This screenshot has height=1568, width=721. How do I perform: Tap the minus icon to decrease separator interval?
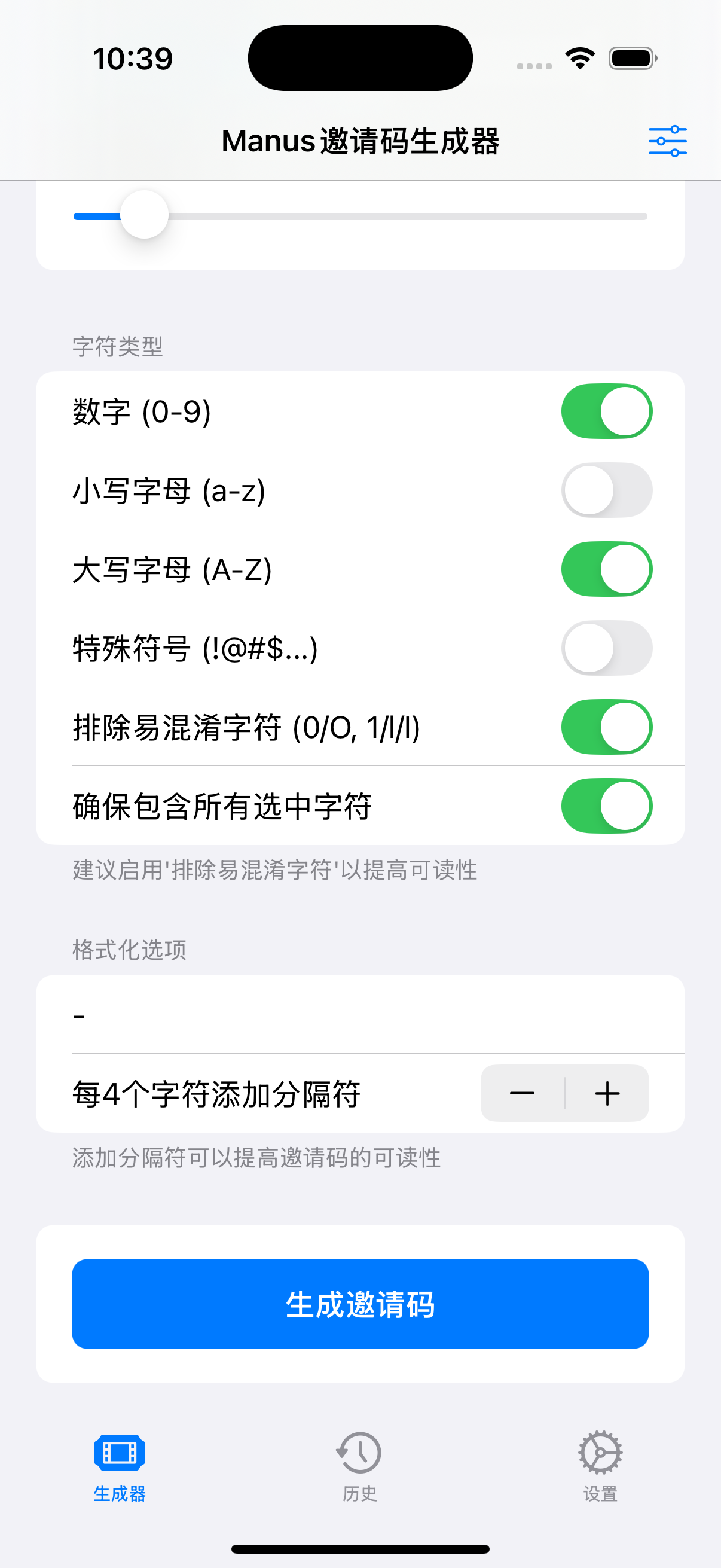click(x=522, y=1093)
